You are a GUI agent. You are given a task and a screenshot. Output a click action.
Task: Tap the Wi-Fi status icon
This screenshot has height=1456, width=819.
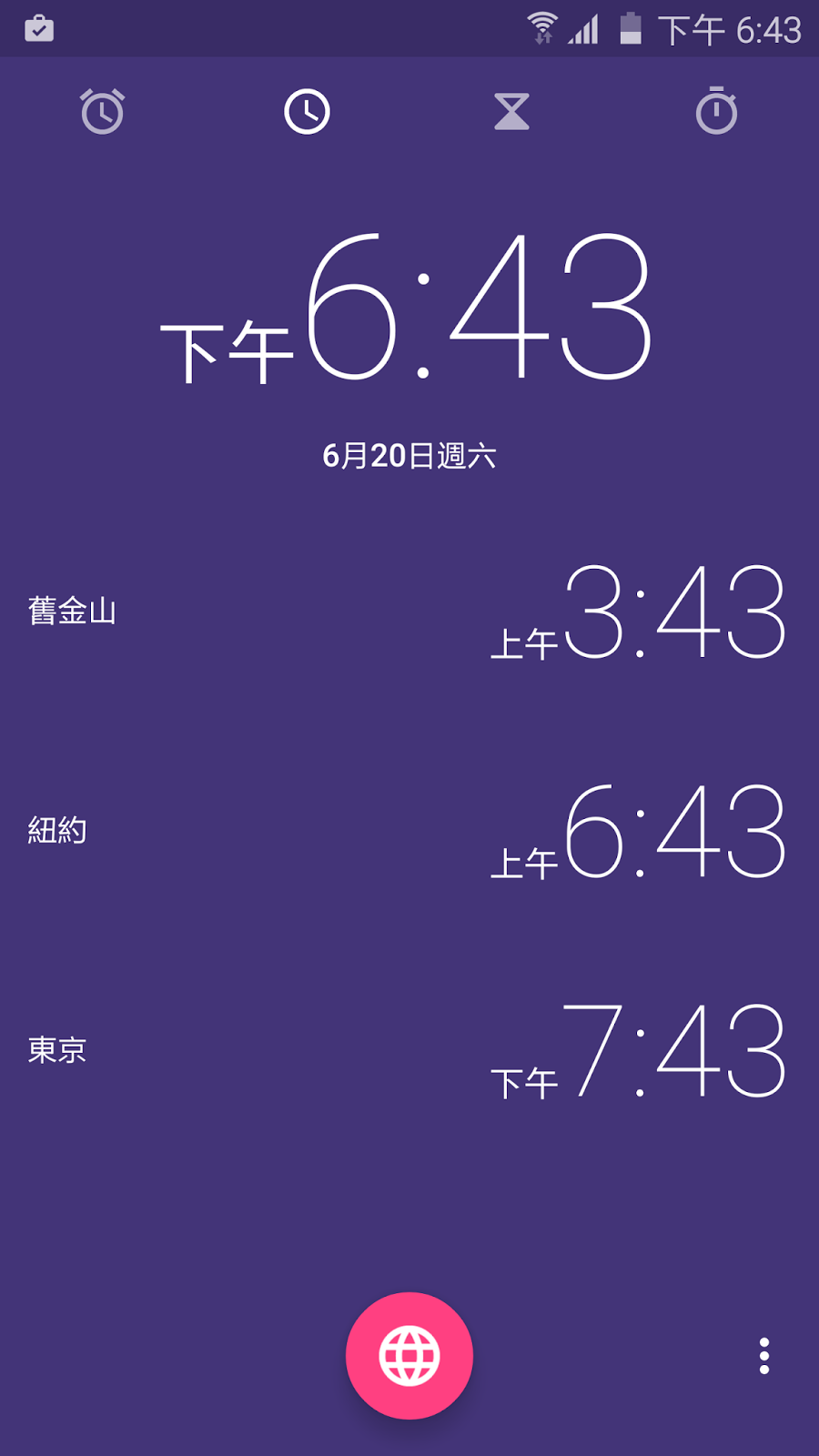coord(543,27)
